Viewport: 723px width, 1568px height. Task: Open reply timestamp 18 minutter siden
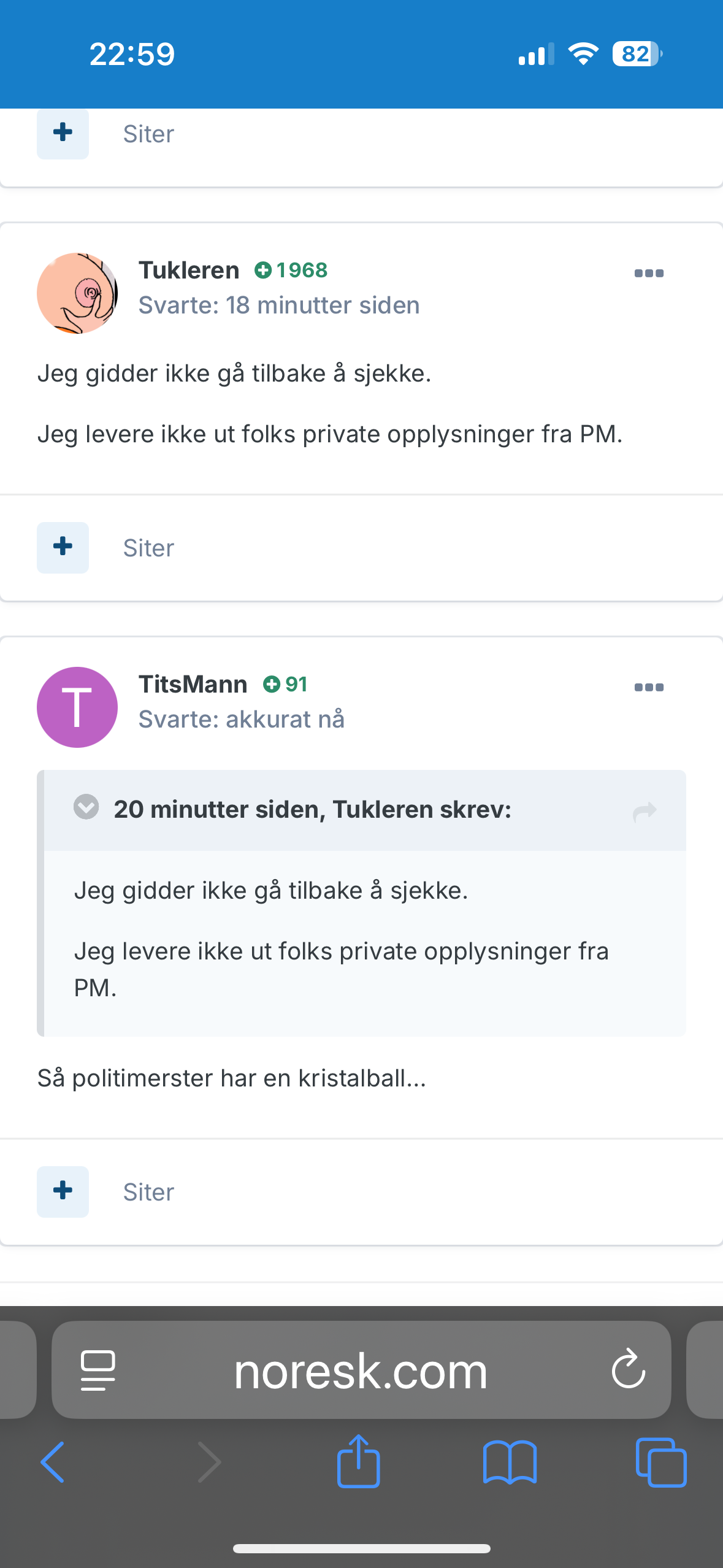tap(323, 305)
